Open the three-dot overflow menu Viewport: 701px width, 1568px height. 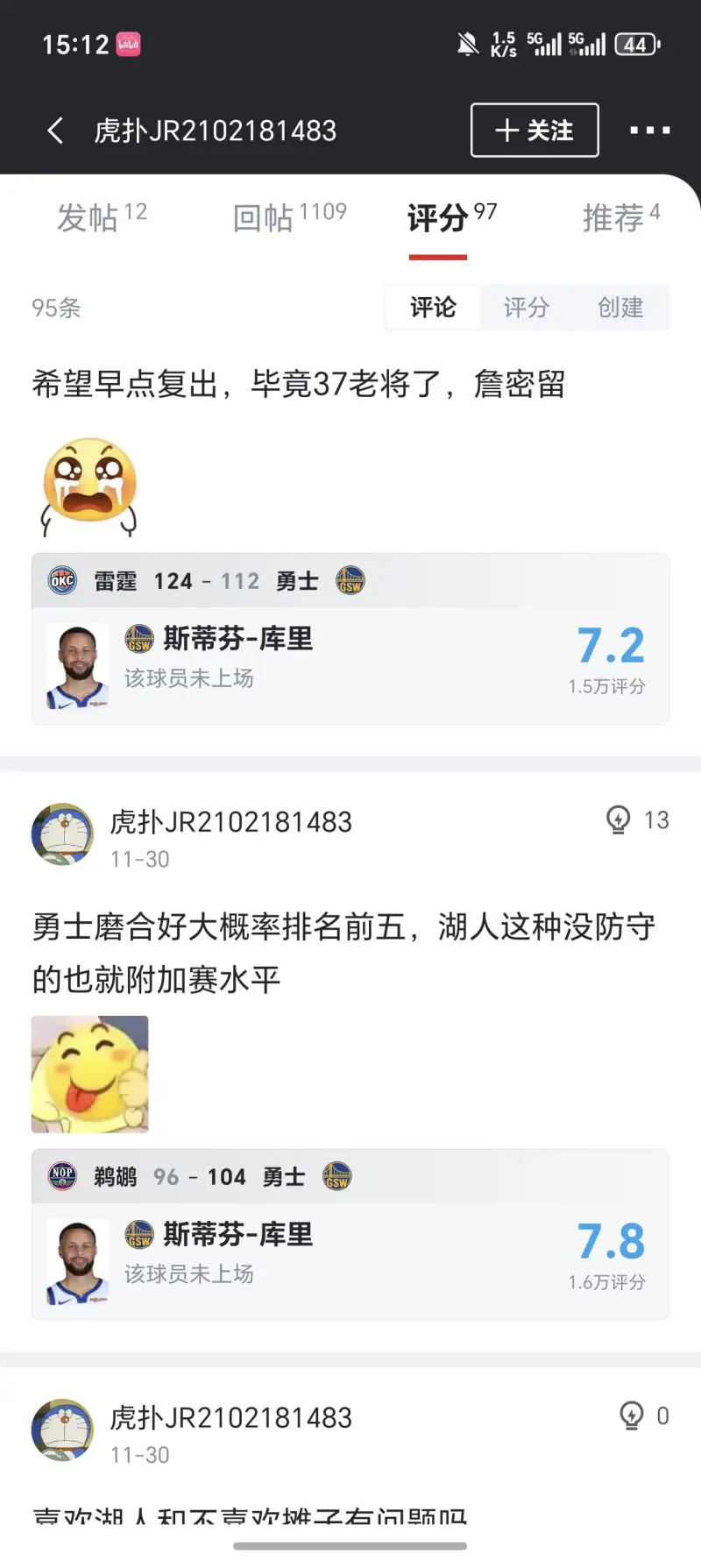[x=649, y=131]
